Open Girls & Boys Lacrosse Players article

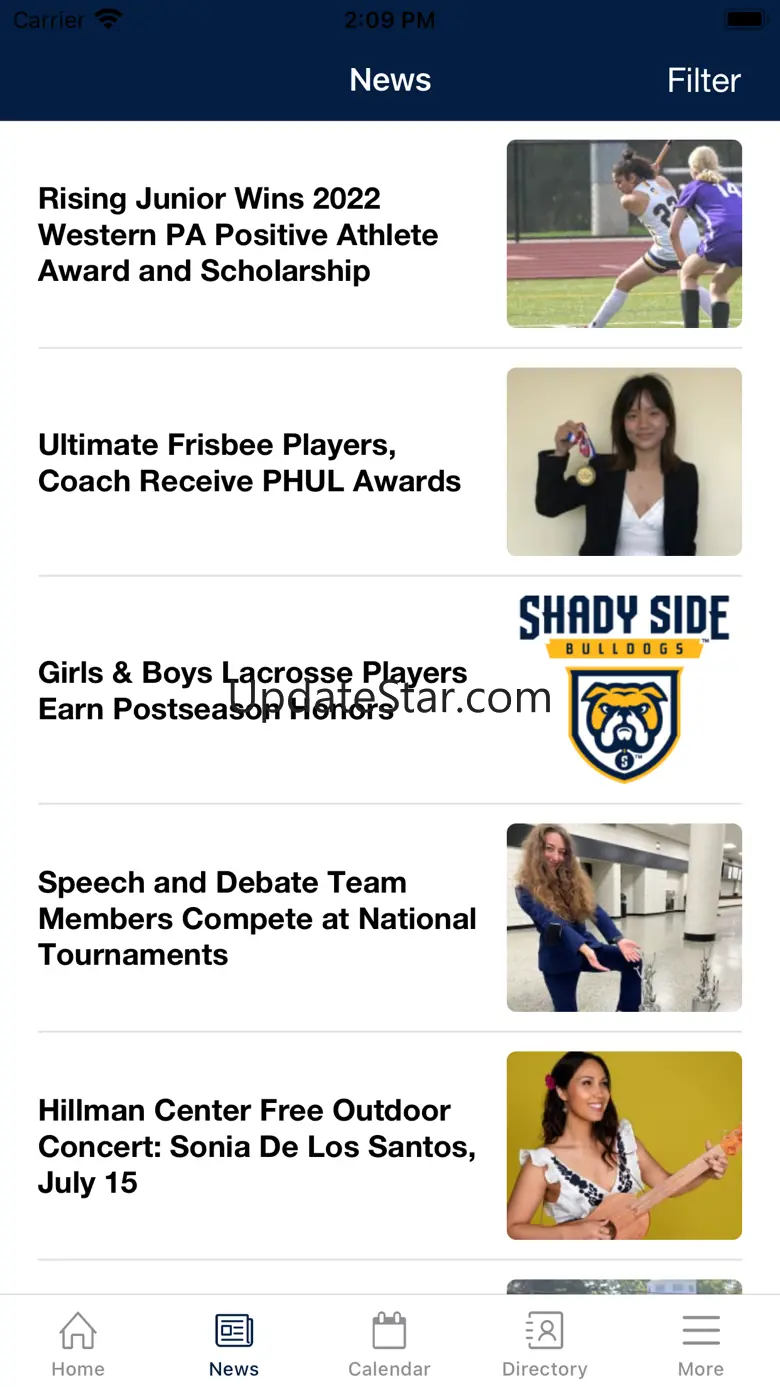(252, 690)
